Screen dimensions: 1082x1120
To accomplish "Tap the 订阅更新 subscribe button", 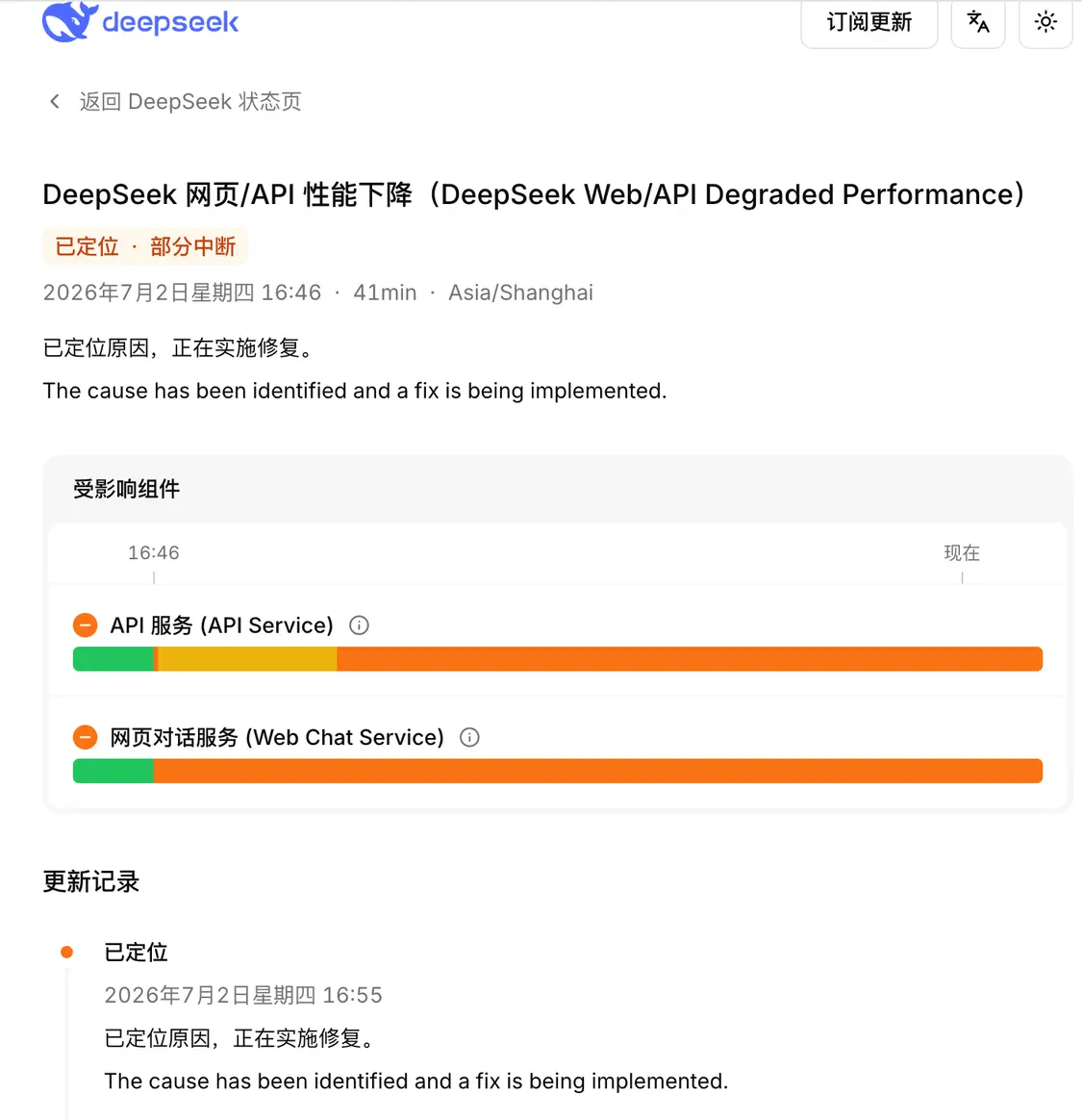I will pos(868,23).
